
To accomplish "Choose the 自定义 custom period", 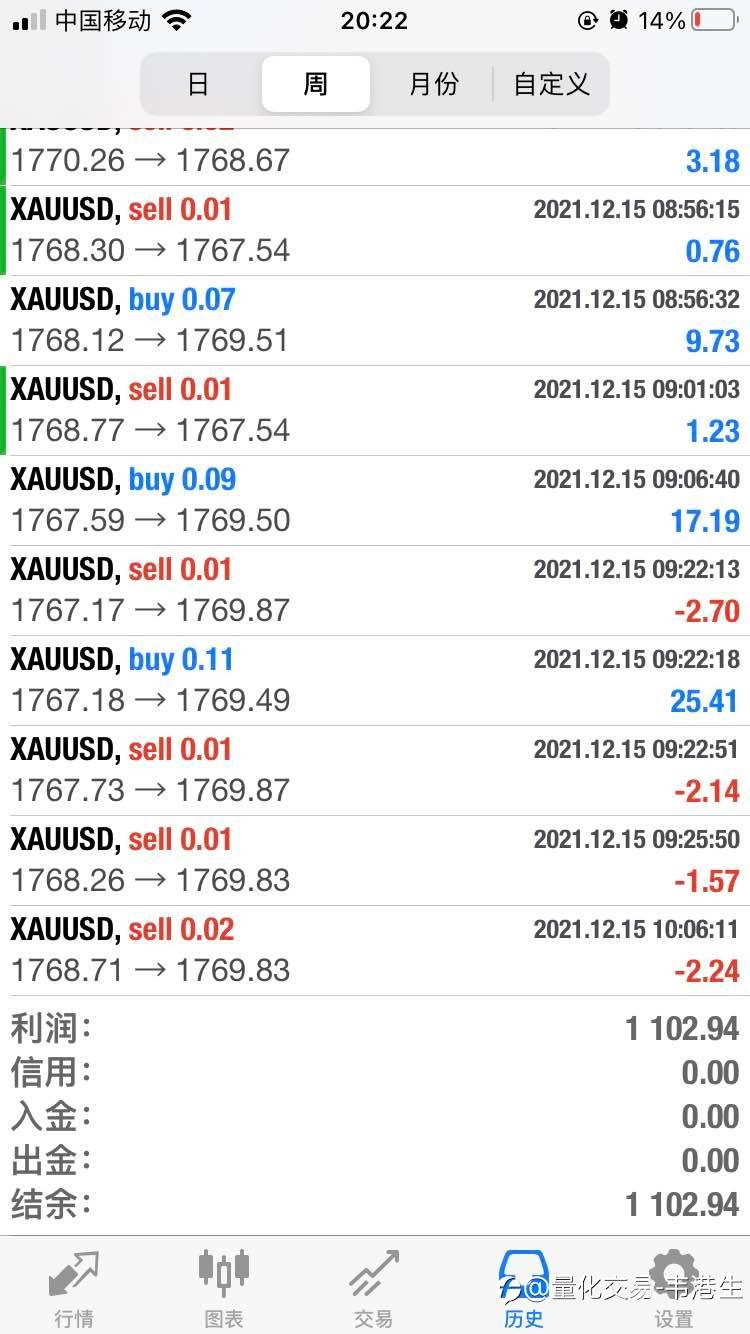I will point(551,84).
